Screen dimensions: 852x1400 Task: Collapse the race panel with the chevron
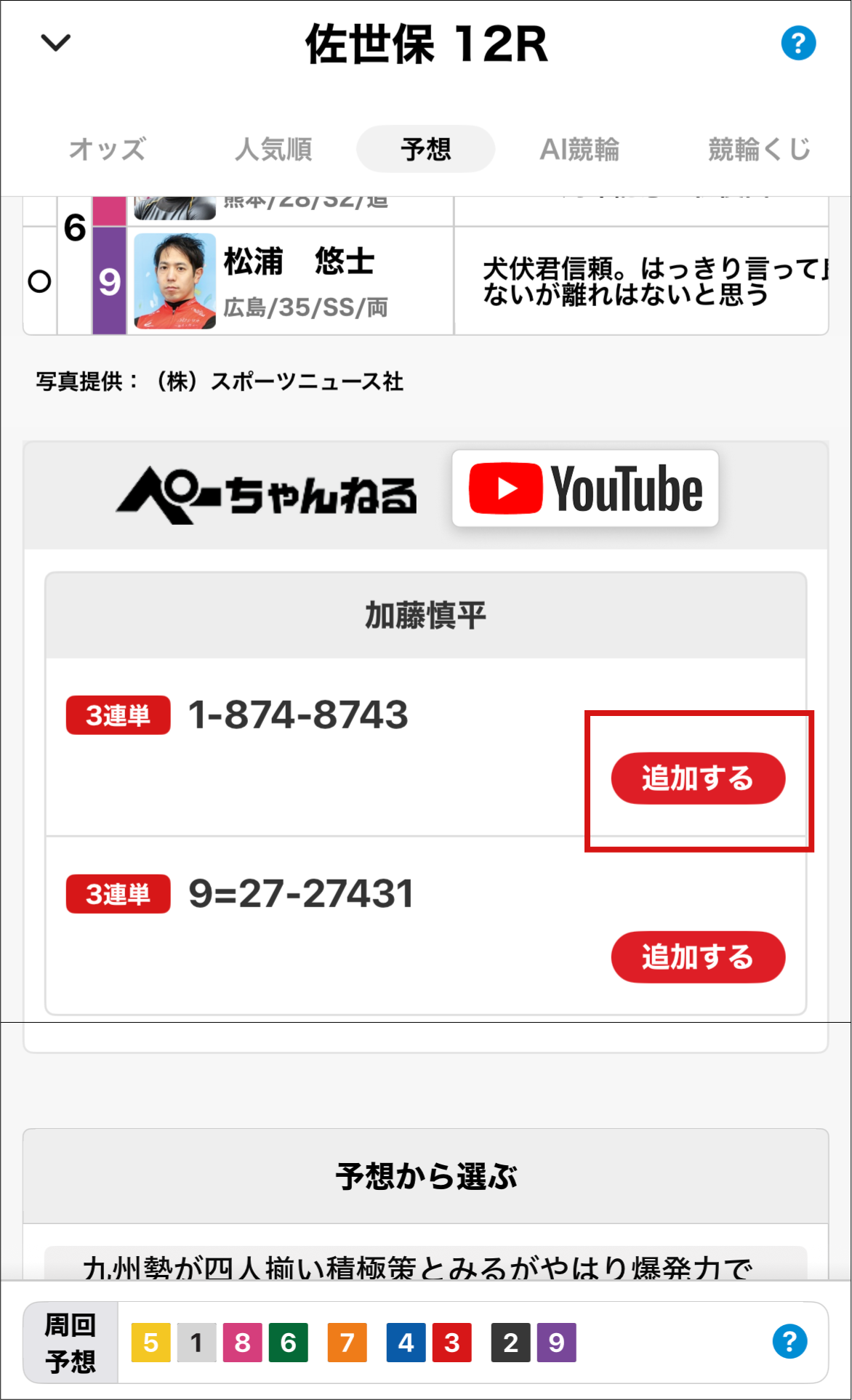pos(55,43)
